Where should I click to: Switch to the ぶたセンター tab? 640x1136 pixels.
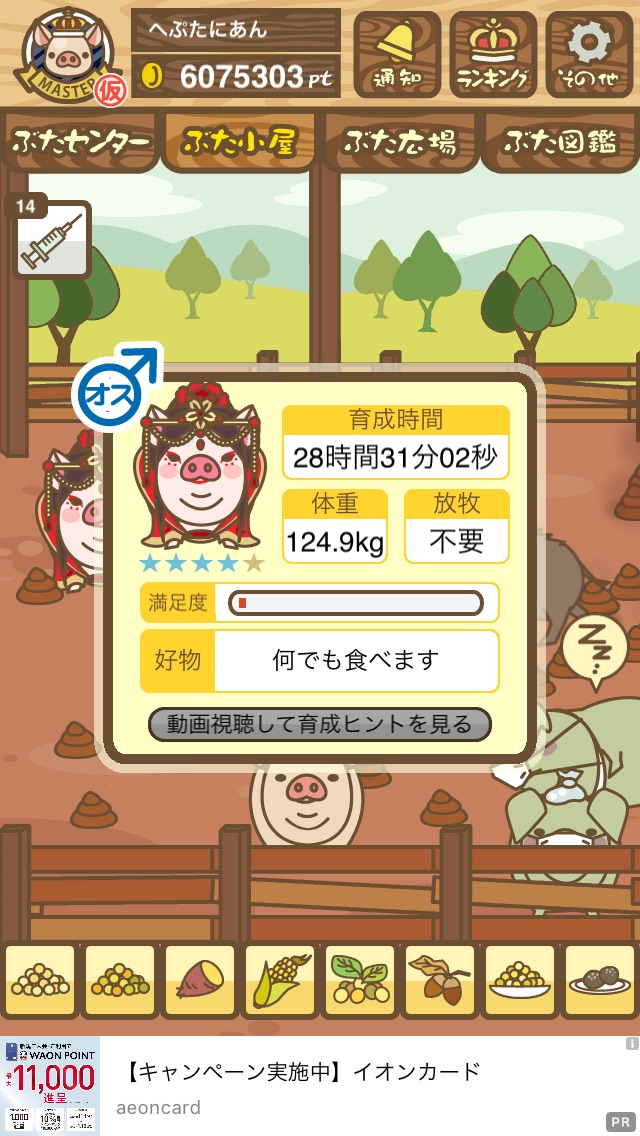coord(80,142)
